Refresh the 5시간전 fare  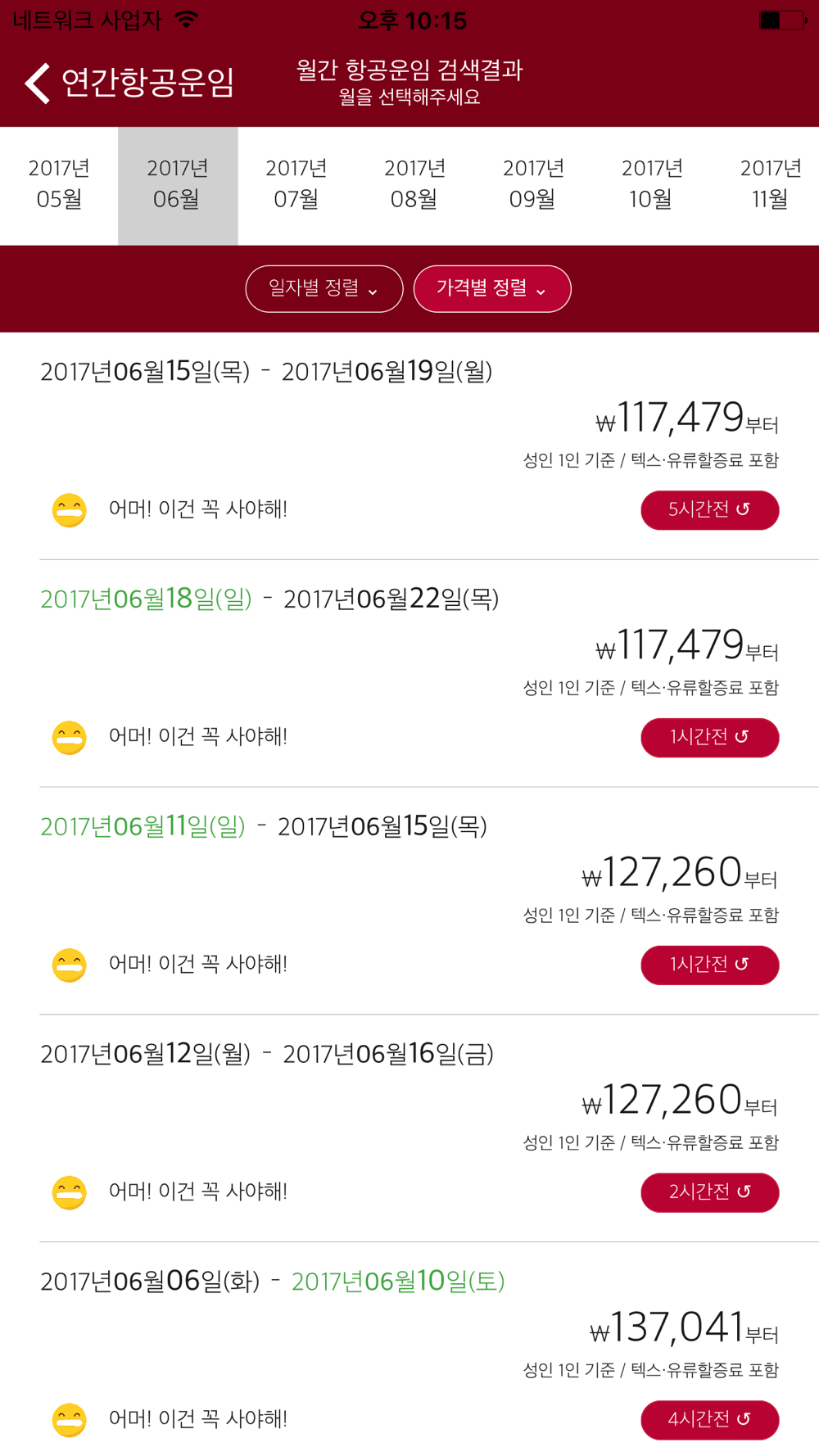pyautogui.click(x=709, y=509)
